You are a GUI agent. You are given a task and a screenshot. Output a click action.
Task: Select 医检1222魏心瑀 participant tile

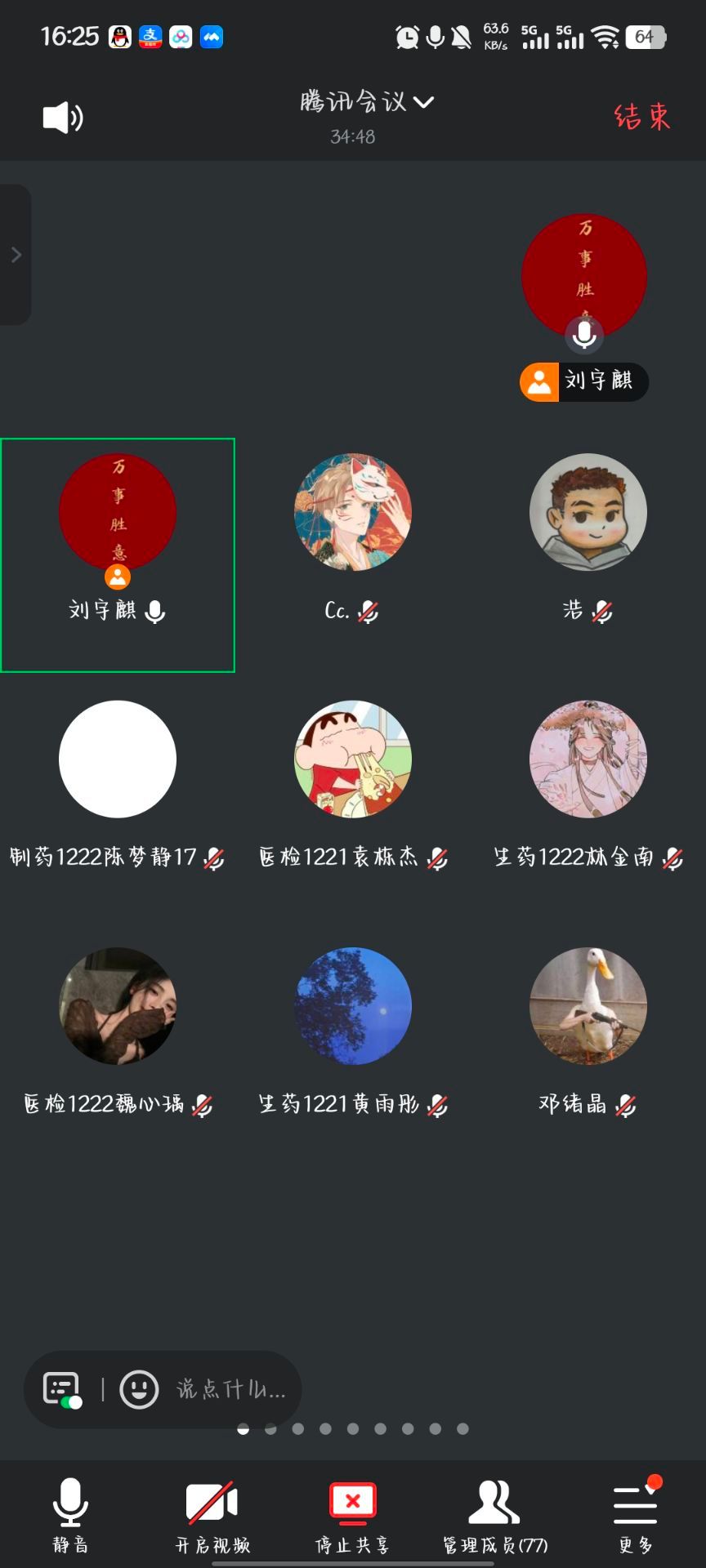click(x=117, y=1031)
